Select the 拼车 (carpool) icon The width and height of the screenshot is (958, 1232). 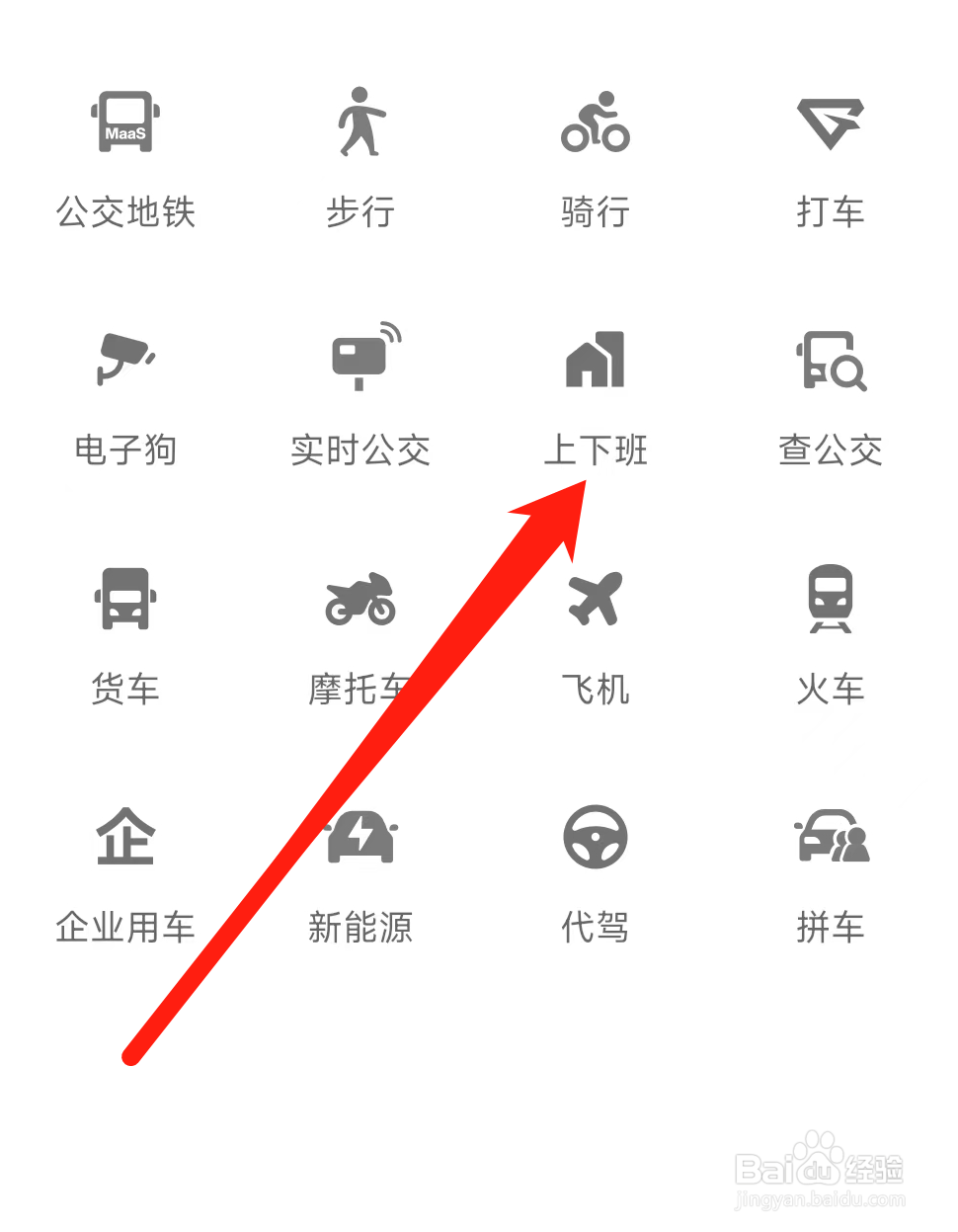(830, 838)
